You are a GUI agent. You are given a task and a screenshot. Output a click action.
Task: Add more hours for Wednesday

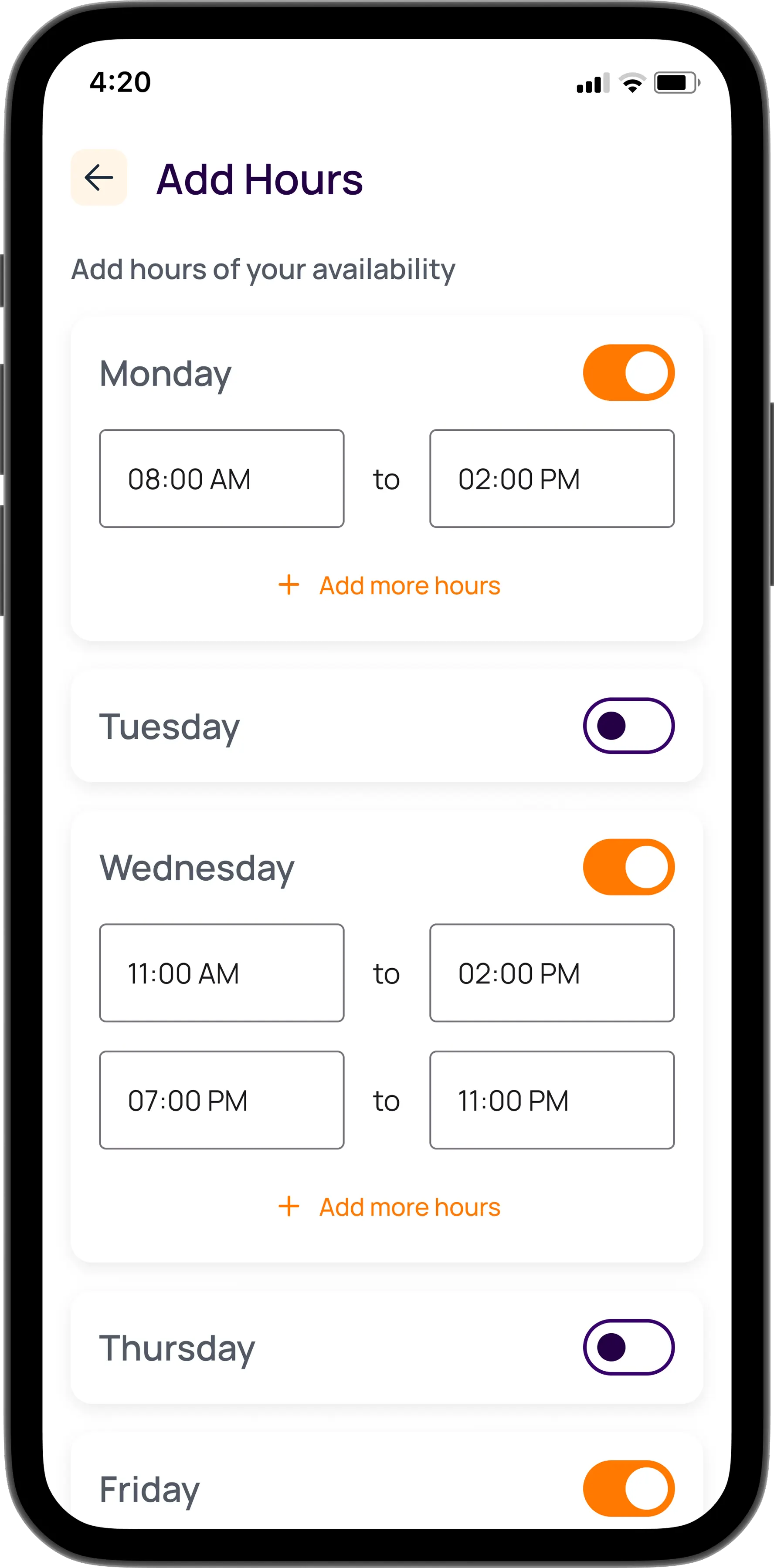coord(390,1207)
